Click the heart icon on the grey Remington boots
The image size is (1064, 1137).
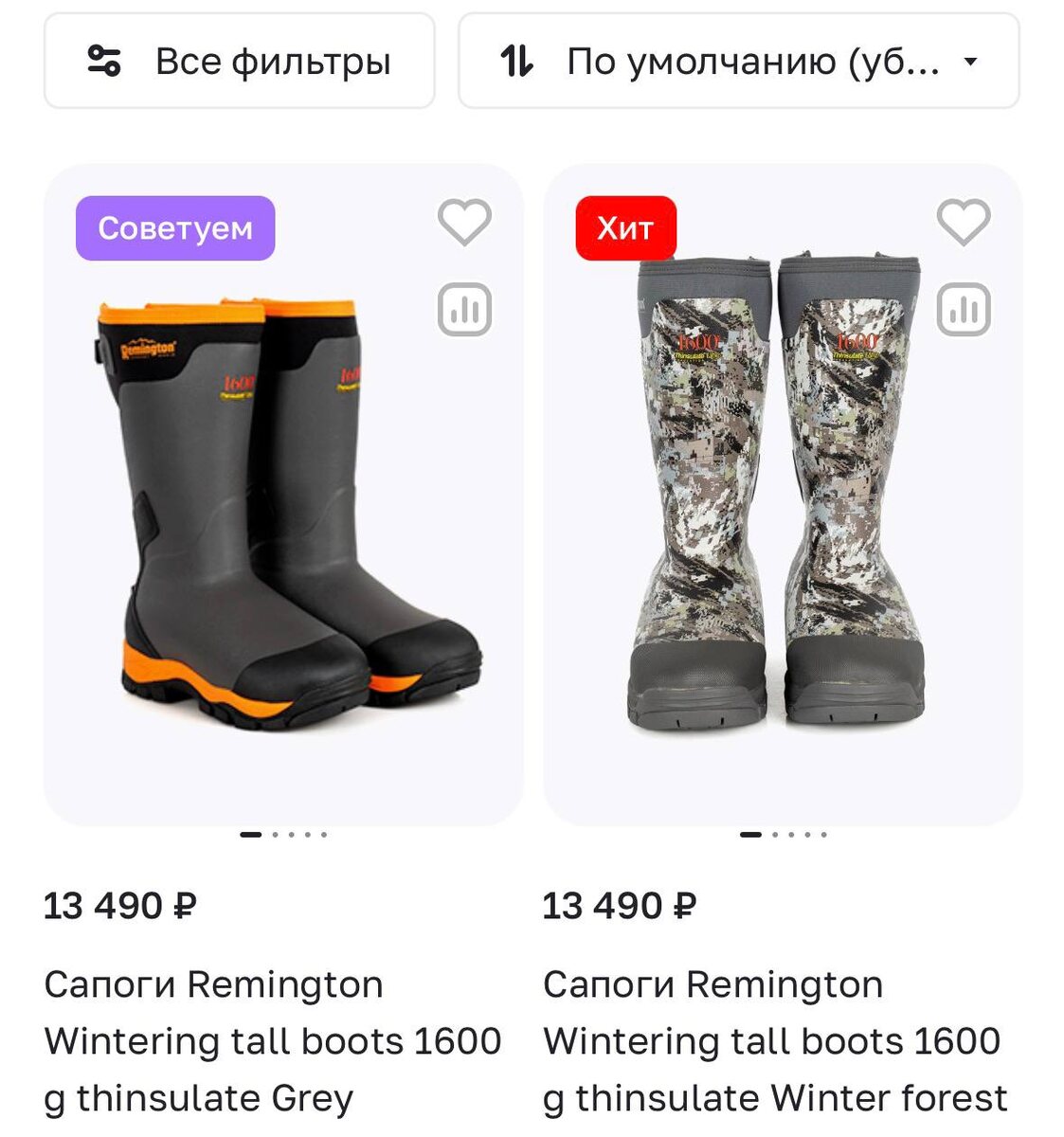[463, 224]
